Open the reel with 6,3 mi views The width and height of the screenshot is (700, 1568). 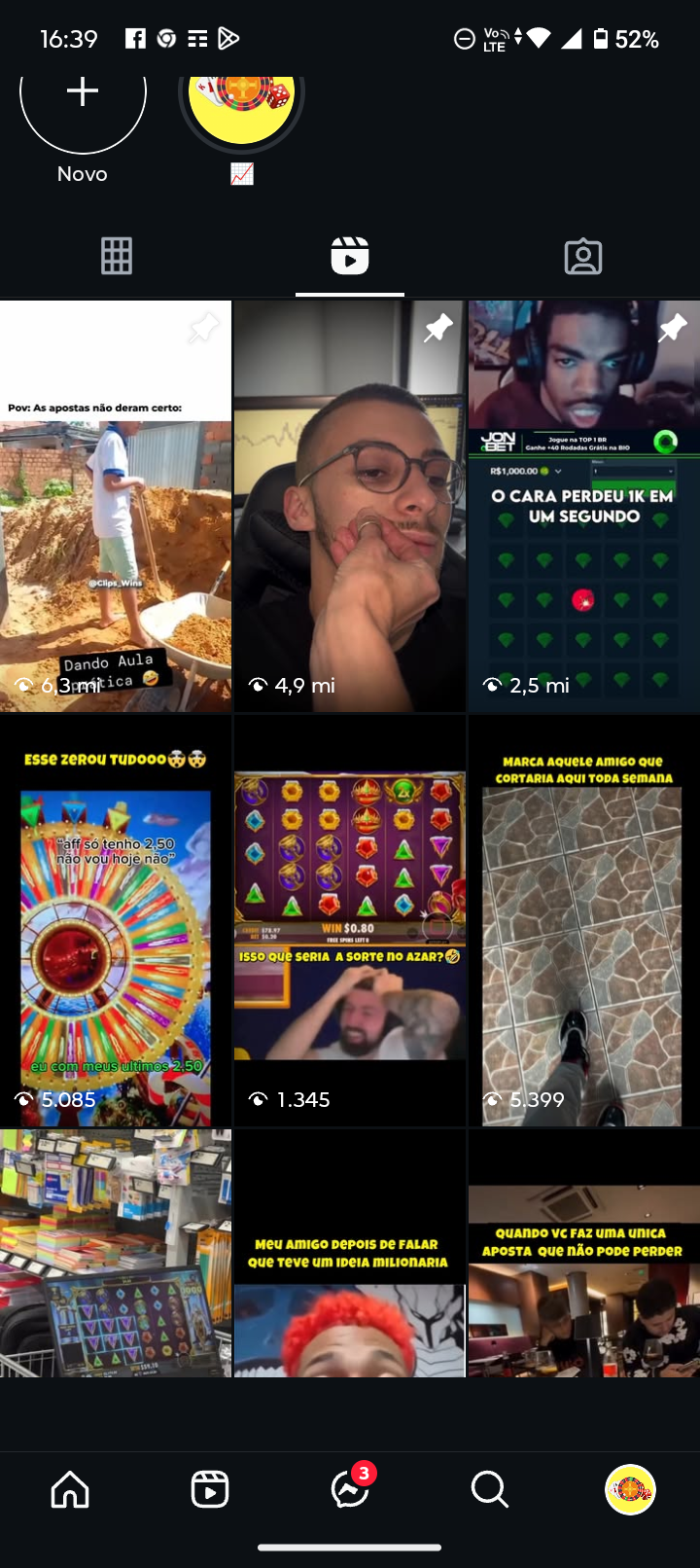coord(116,506)
